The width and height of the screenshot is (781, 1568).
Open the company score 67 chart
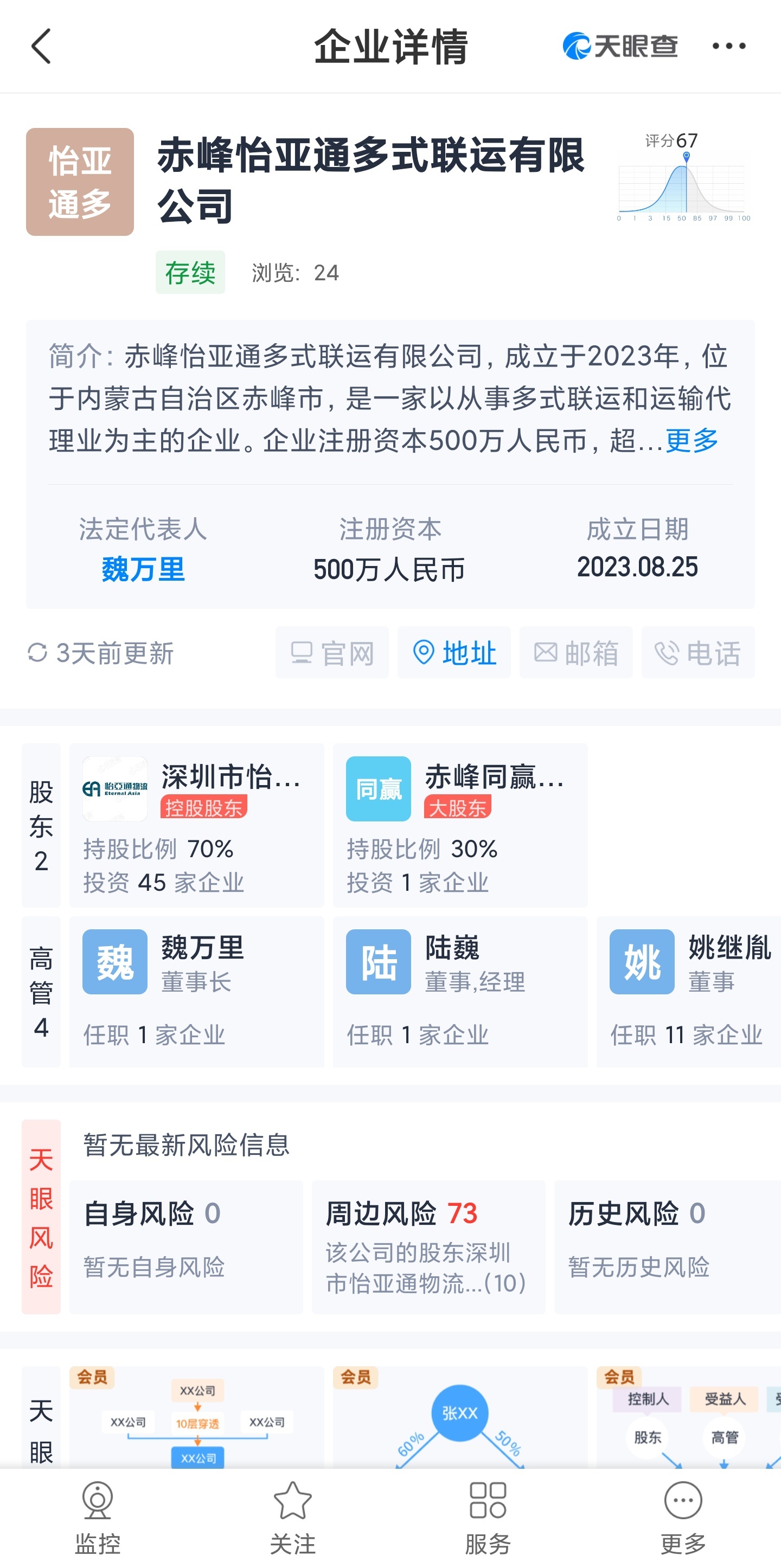click(x=683, y=178)
